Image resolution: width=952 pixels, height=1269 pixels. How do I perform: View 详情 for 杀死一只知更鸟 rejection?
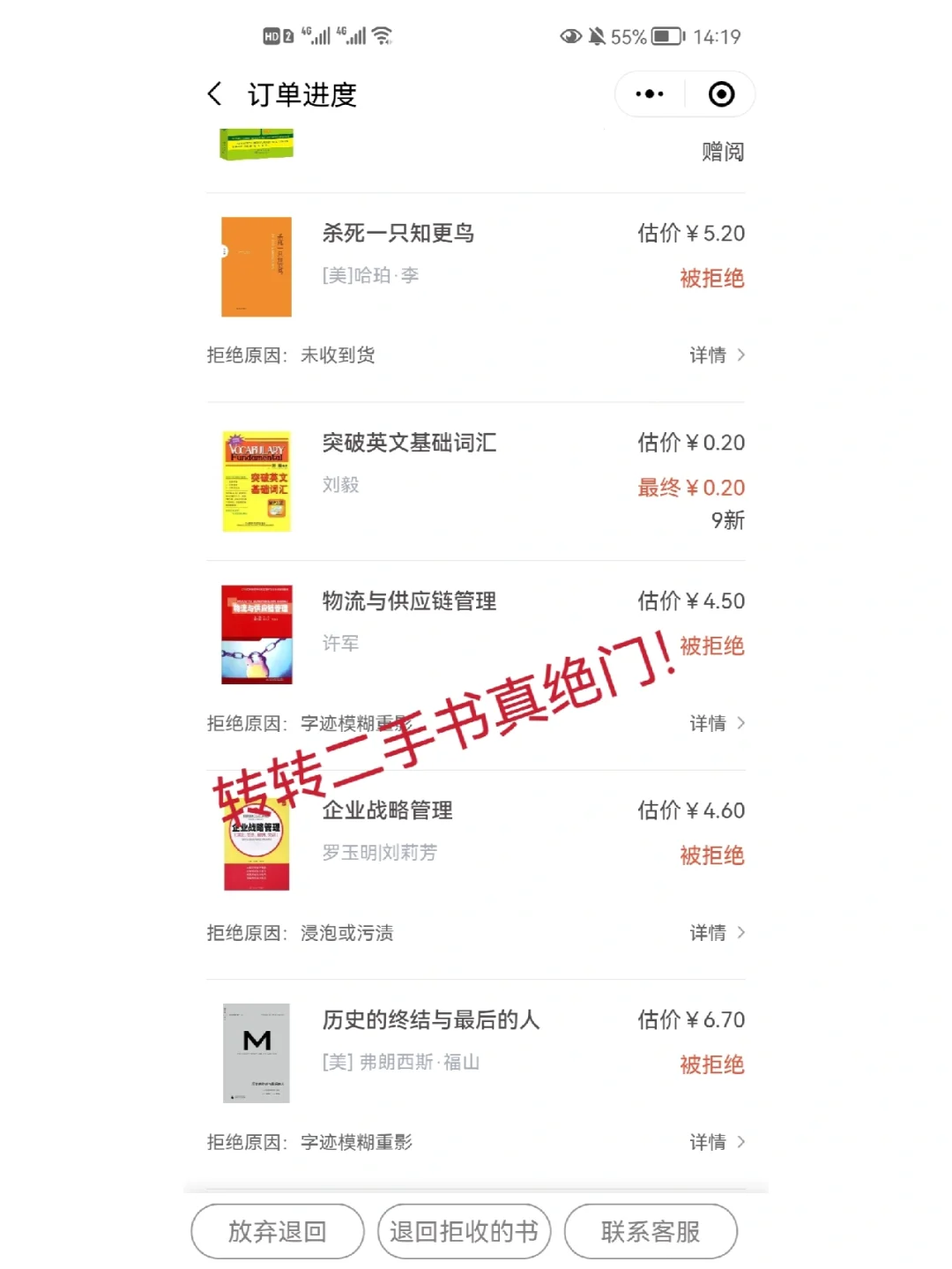coord(717,355)
